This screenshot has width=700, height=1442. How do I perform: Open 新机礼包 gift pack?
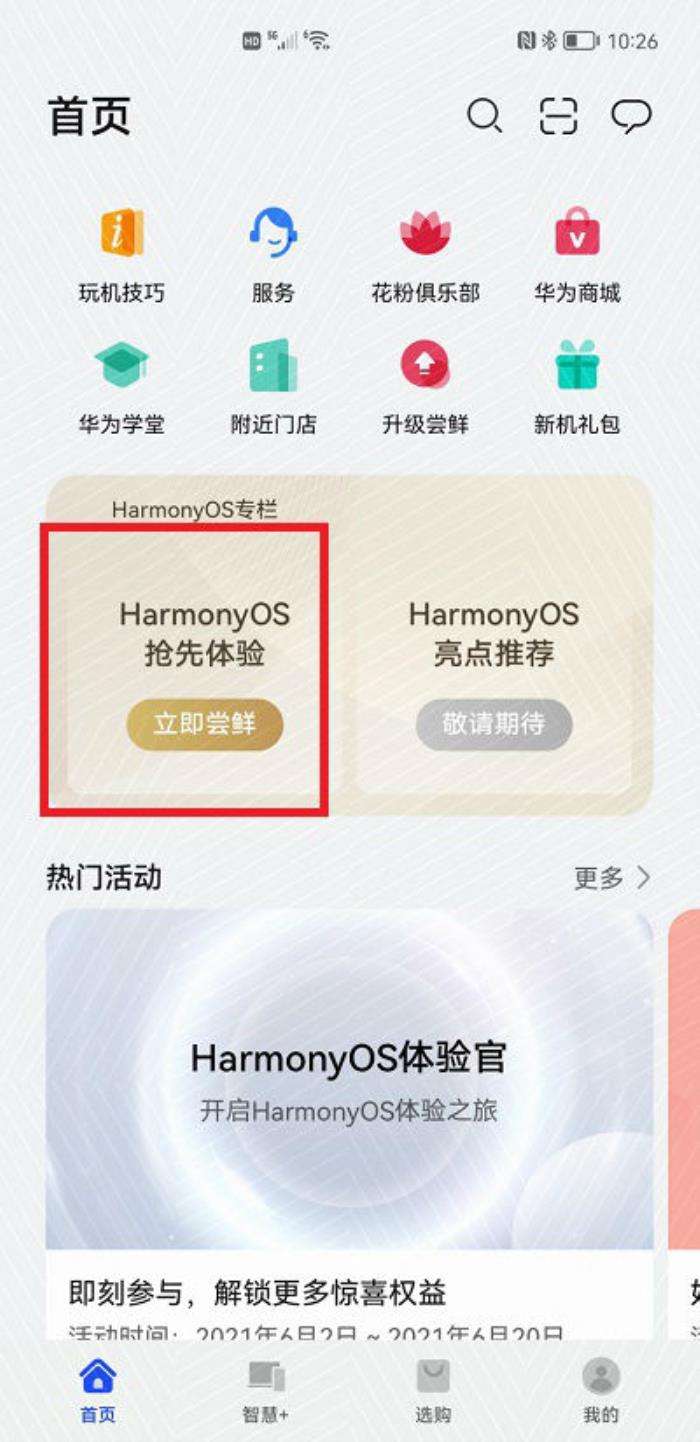(x=577, y=385)
